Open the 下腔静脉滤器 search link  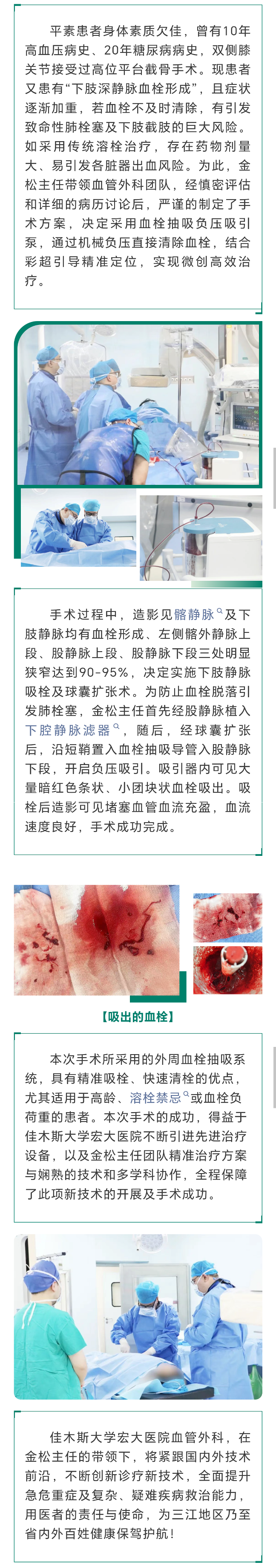pos(69,729)
